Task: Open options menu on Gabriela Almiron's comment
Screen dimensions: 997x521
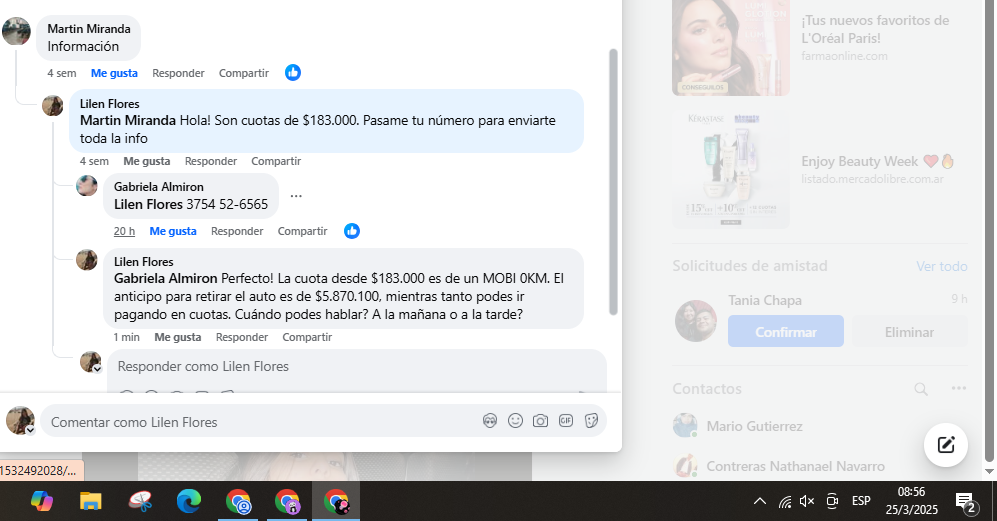Action: pos(296,196)
